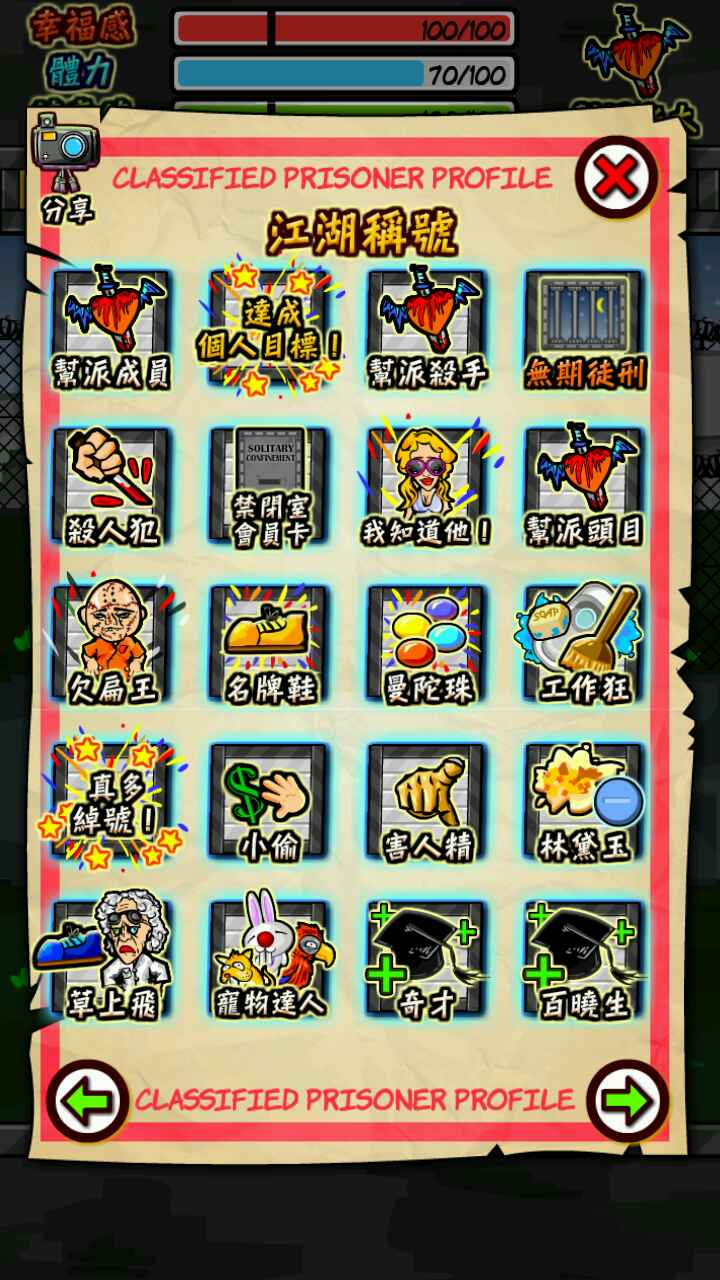
Task: Select the 幫派成員 title badge
Action: tap(111, 328)
